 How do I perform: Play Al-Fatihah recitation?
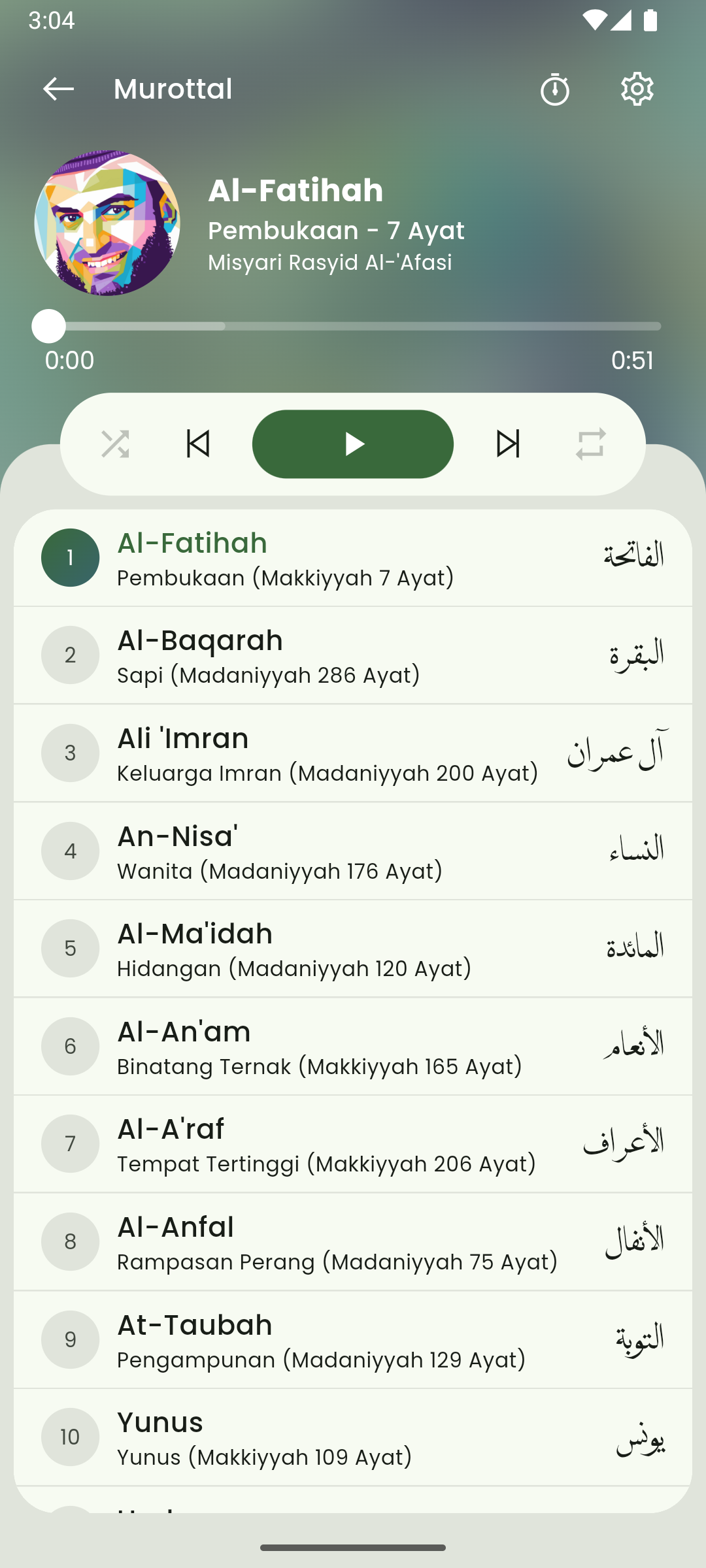tap(353, 444)
